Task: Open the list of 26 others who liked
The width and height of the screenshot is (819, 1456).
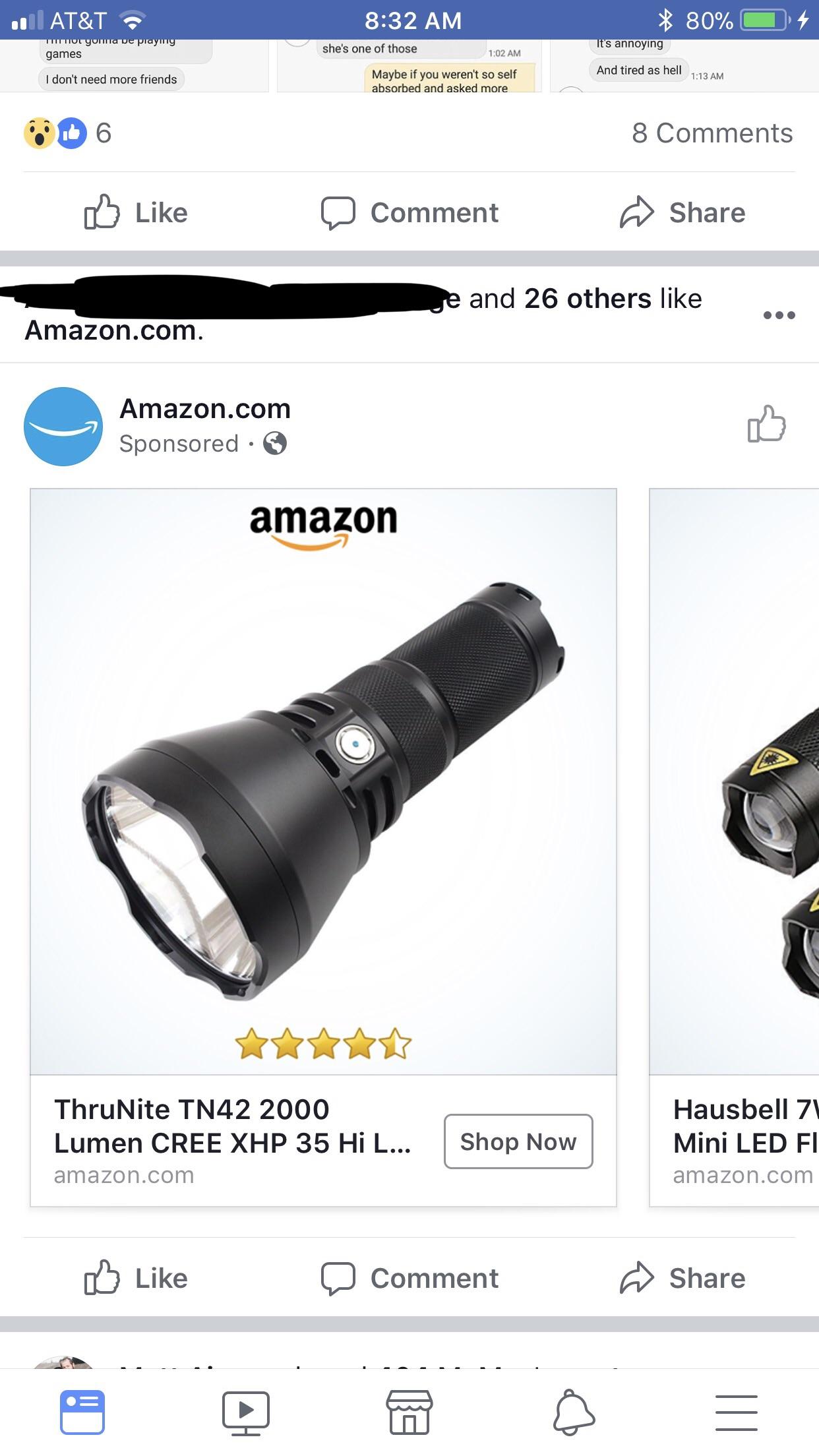Action: click(x=587, y=298)
